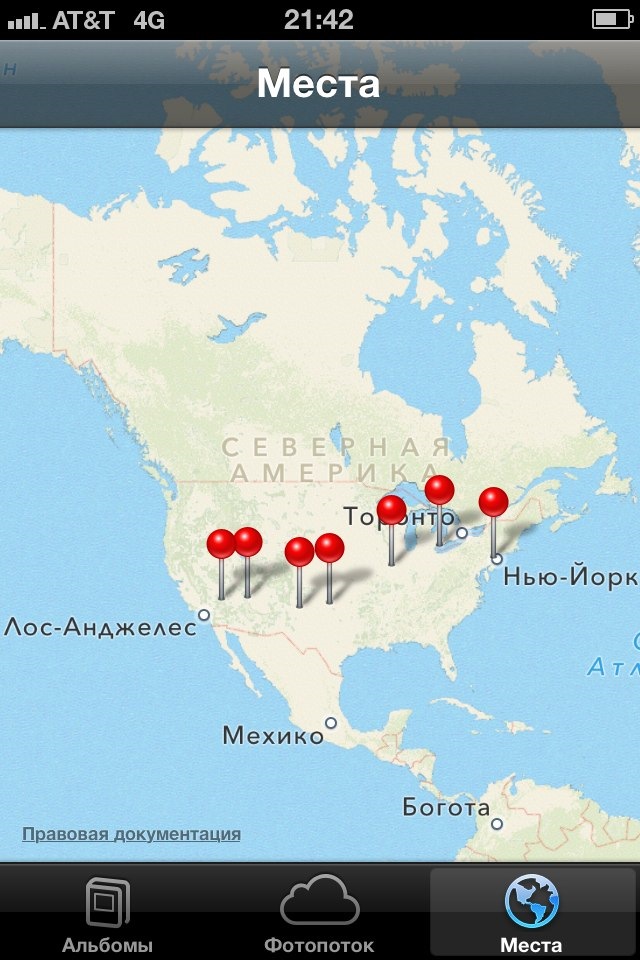Open the Фотопоток tab
This screenshot has width=640, height=960.
[320, 914]
